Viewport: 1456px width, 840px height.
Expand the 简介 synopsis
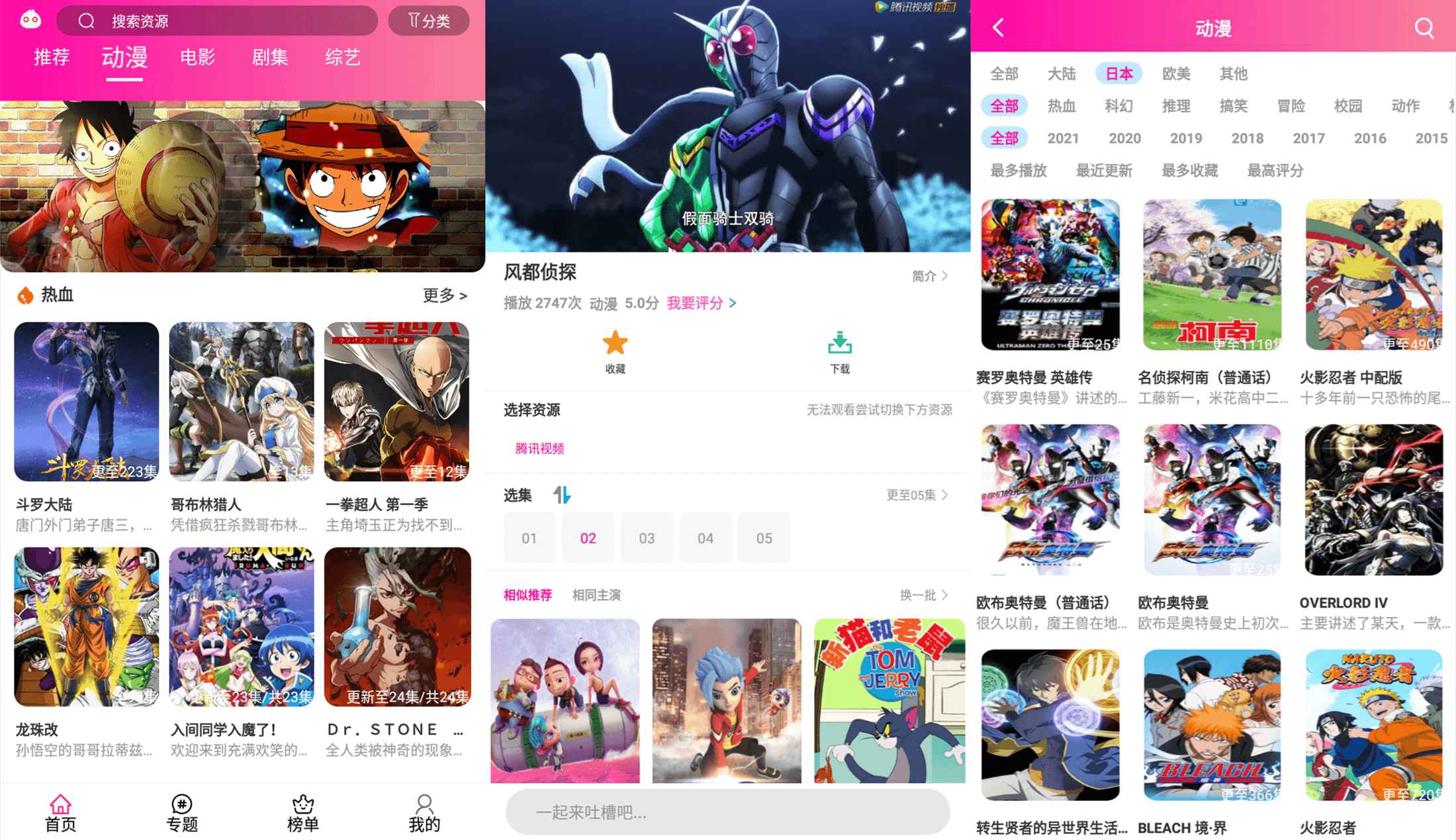click(930, 276)
